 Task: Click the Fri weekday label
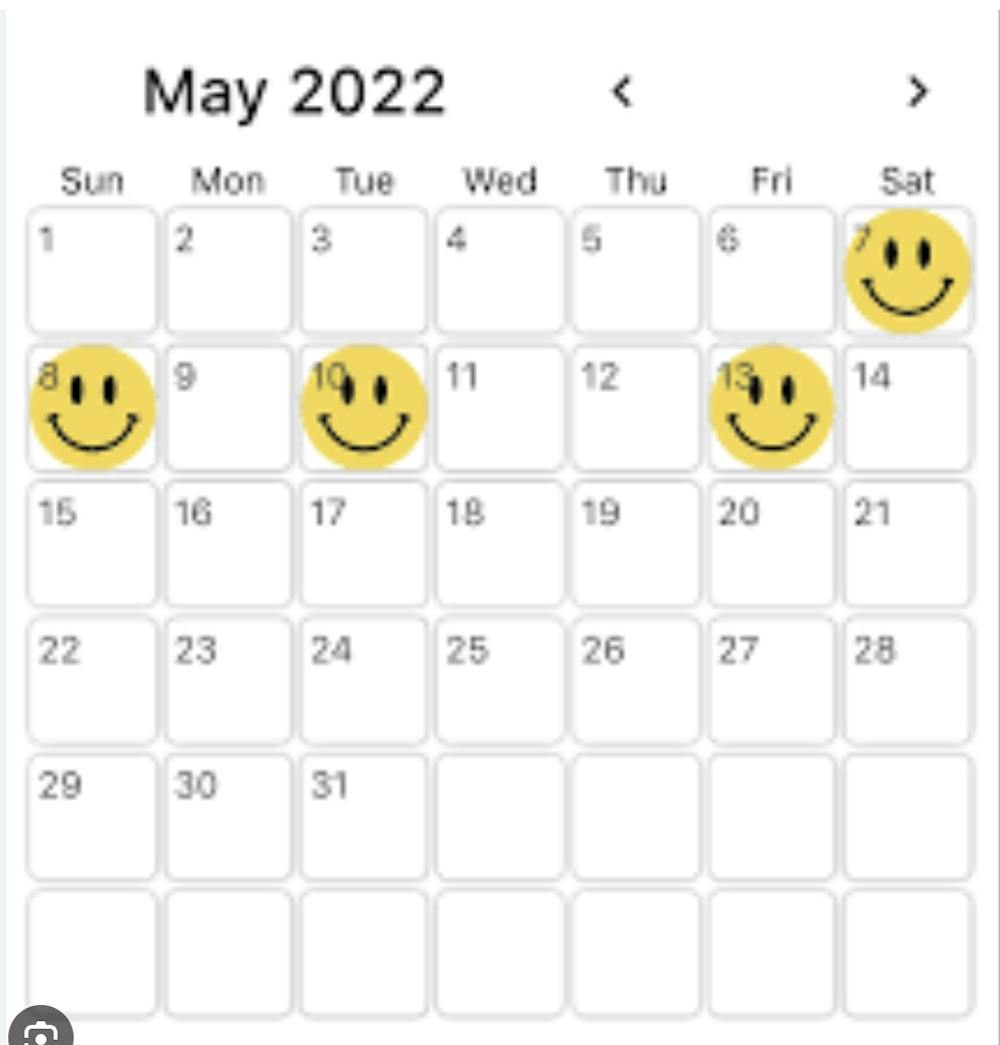point(772,181)
